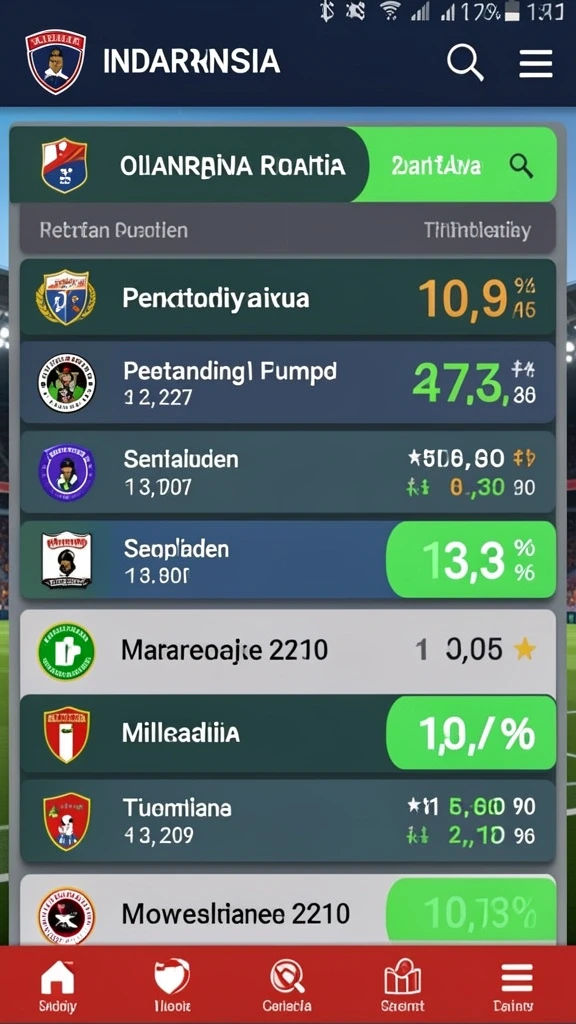Screen dimensions: 576x1024
Task: Open the last bottom tab with the lines icon
Action: tap(517, 985)
